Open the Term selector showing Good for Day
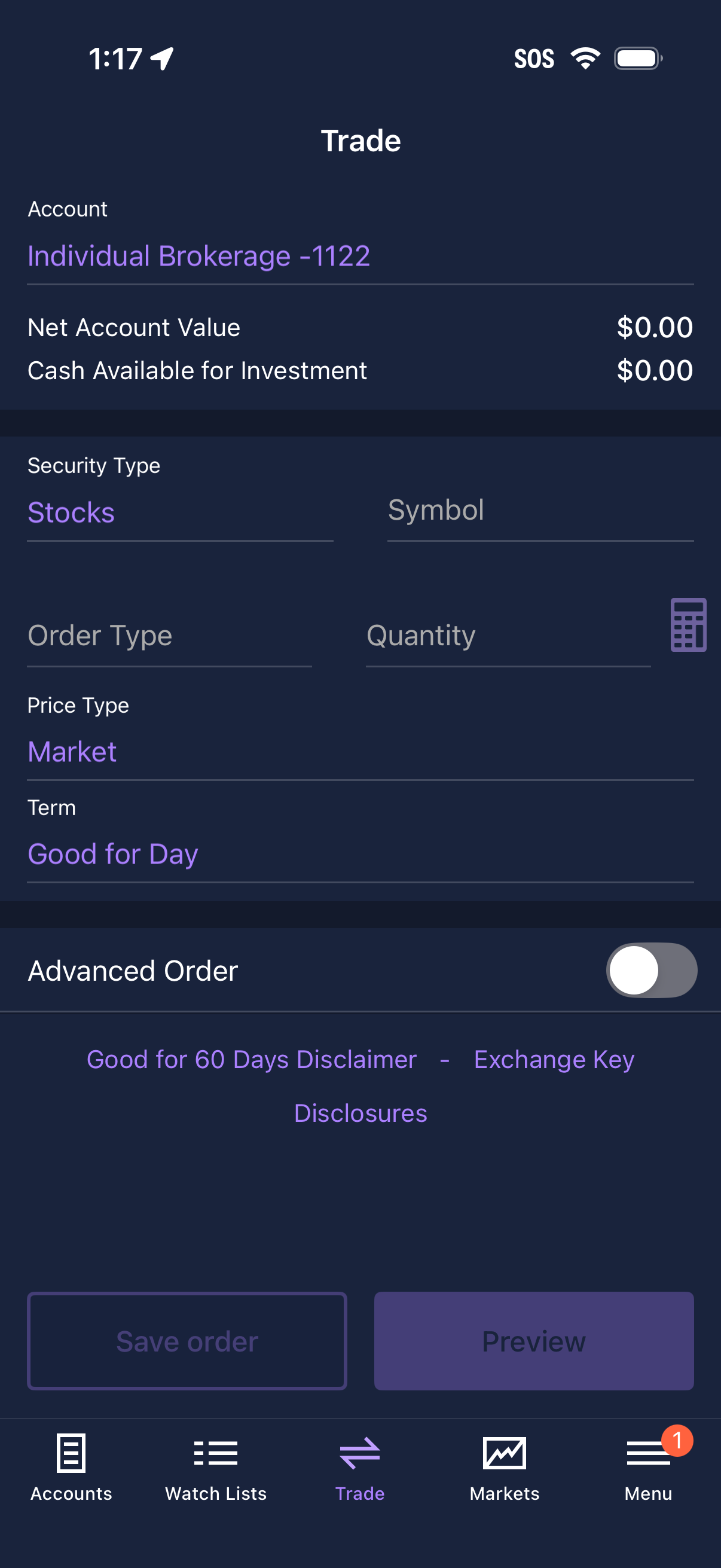Viewport: 721px width, 1568px height. 113,853
